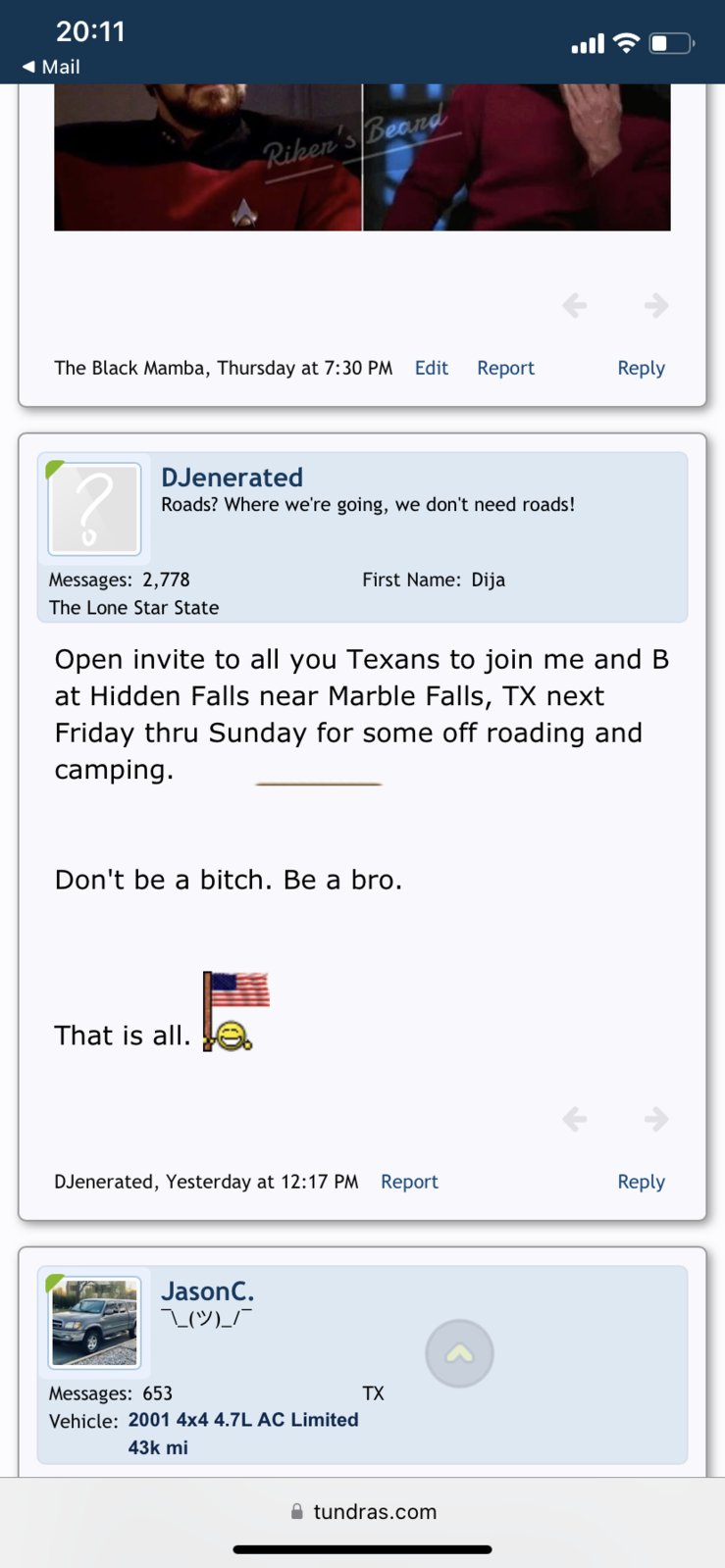The image size is (725, 1568).
Task: Previous post arrow under The Black Mamba's post
Action: pyautogui.click(x=575, y=305)
